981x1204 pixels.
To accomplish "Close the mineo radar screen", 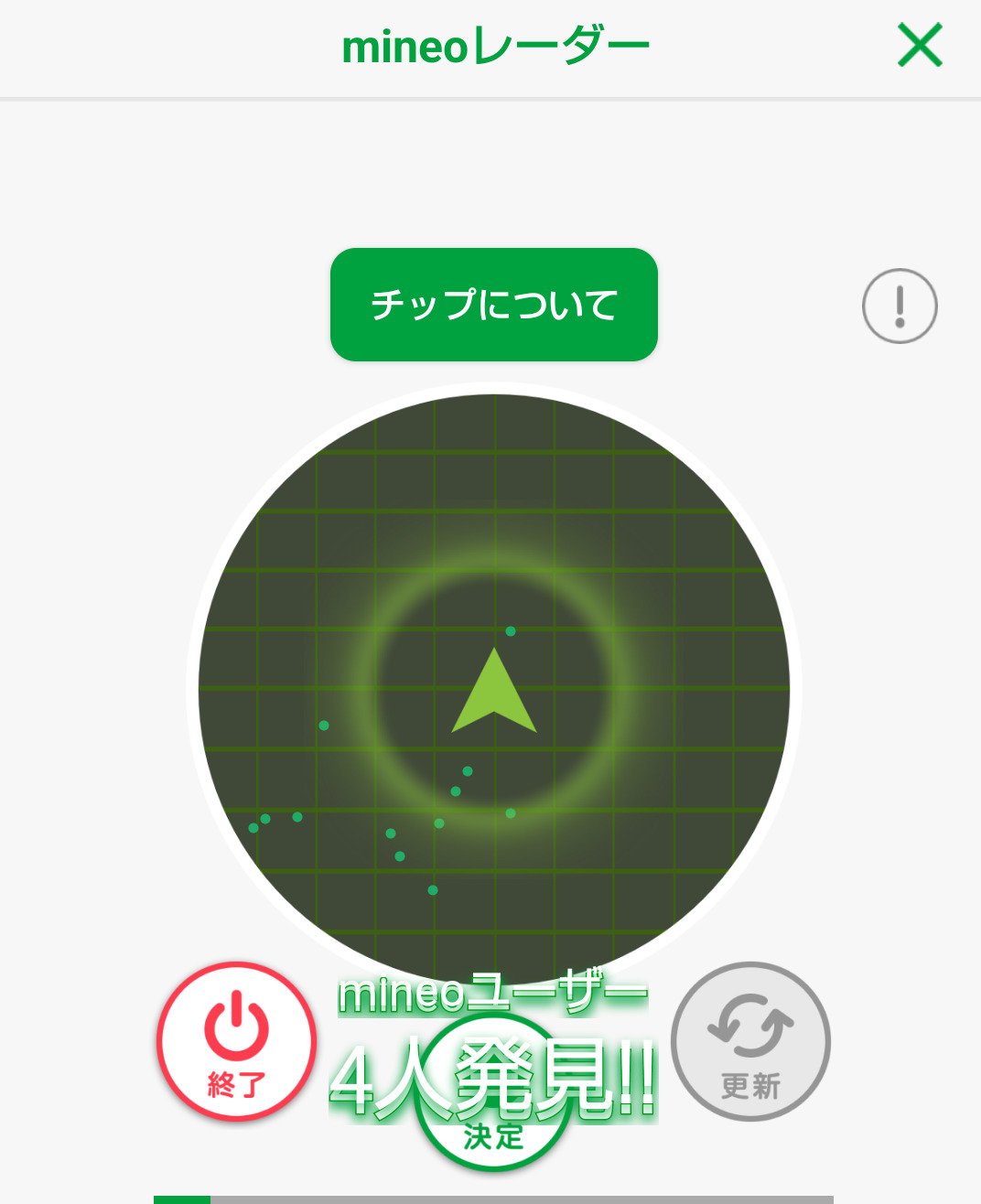I will point(920,46).
